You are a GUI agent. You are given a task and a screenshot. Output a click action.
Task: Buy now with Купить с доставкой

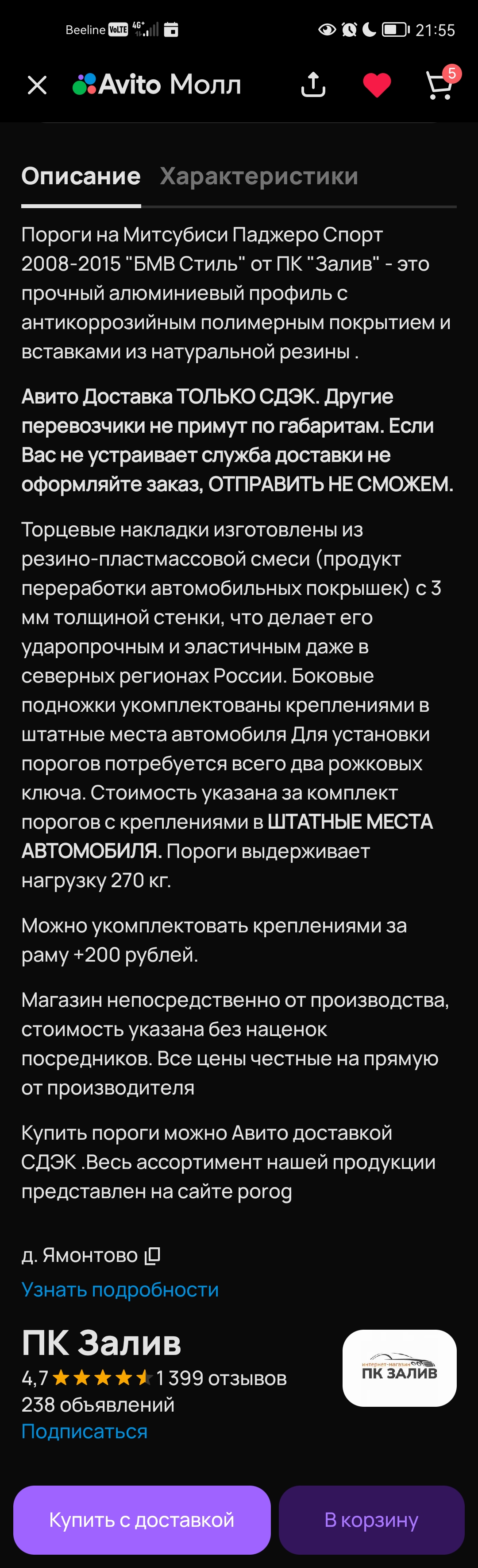click(x=142, y=1520)
